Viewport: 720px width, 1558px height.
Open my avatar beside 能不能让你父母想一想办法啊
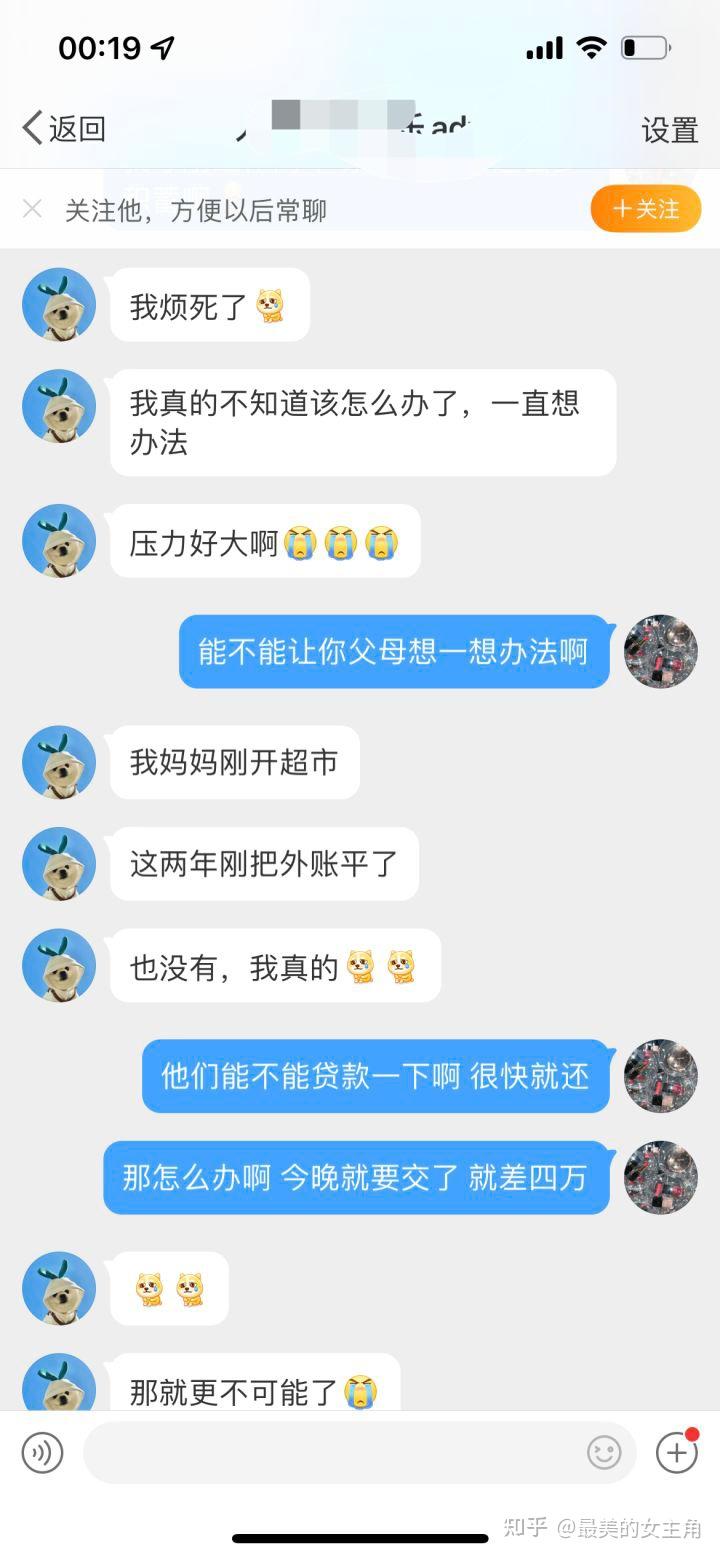tap(661, 651)
